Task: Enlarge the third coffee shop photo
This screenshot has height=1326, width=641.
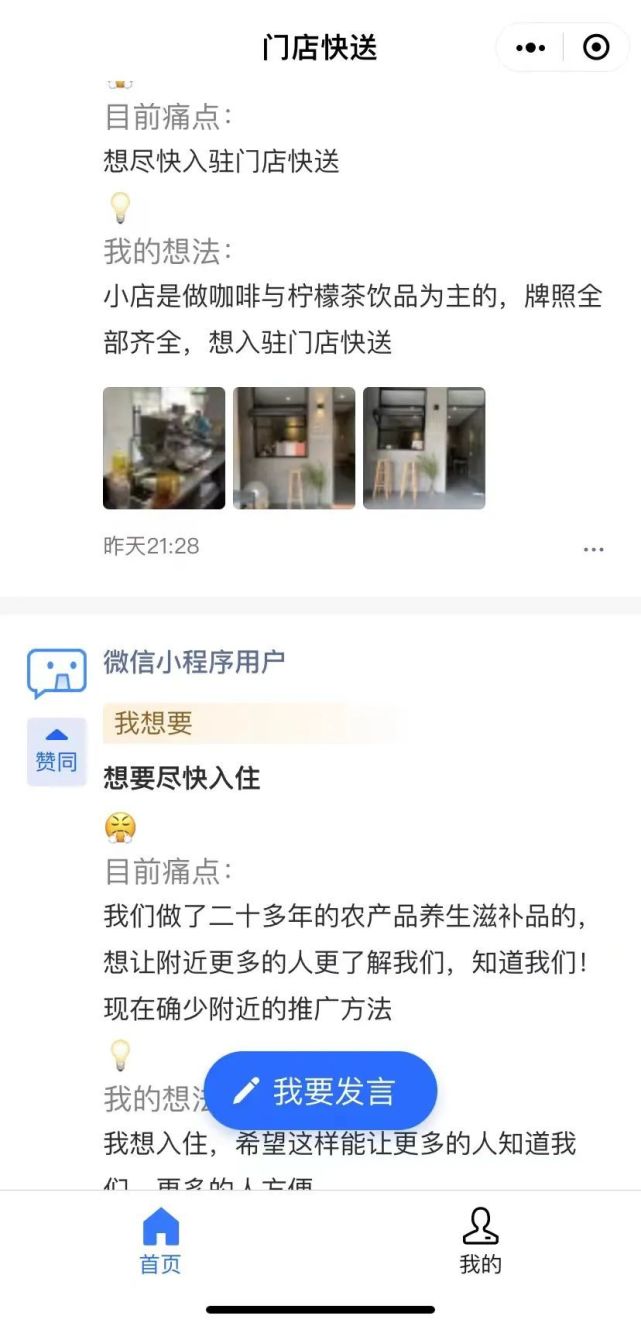Action: pos(424,448)
